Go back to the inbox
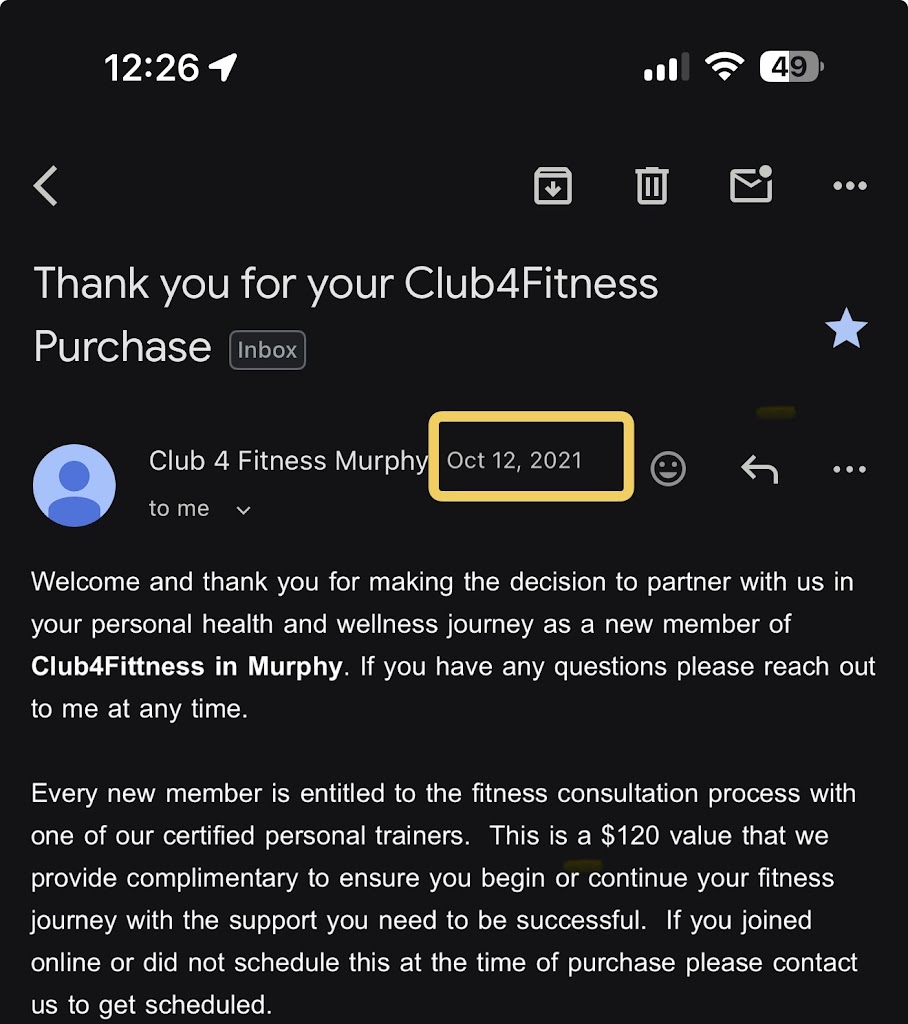 click(x=46, y=186)
